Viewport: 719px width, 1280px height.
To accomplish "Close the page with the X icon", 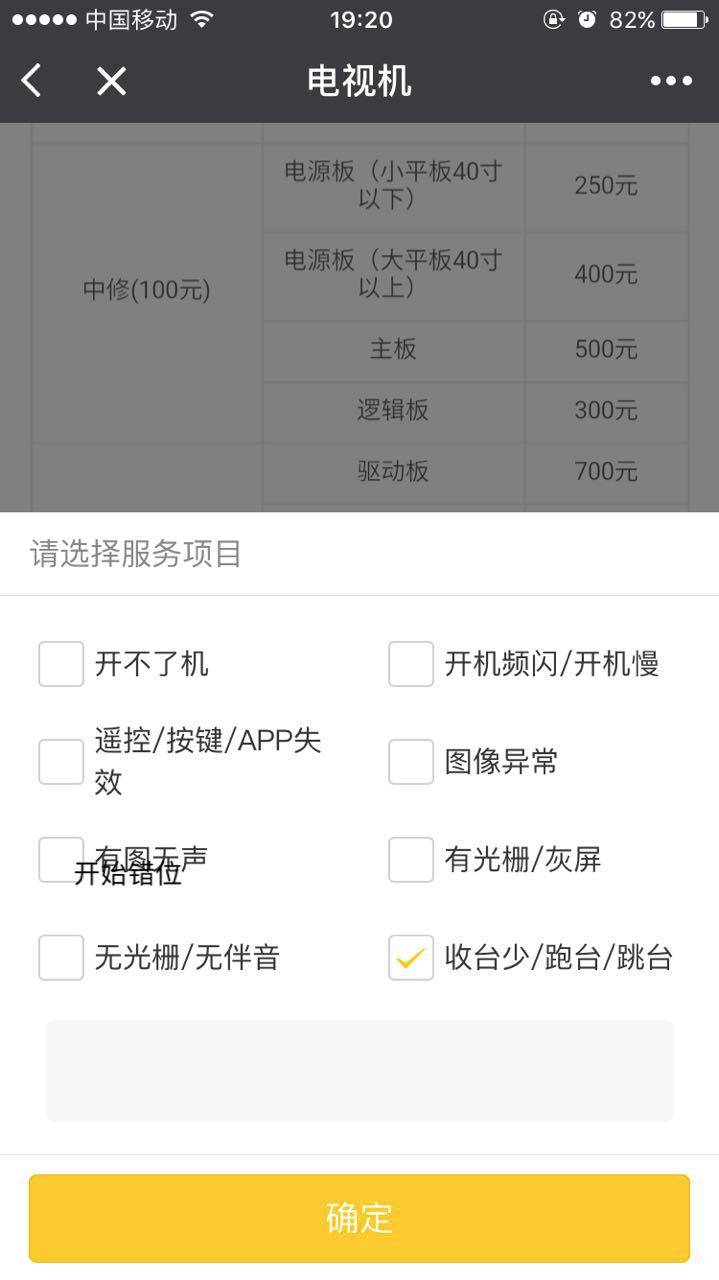I will tap(111, 81).
